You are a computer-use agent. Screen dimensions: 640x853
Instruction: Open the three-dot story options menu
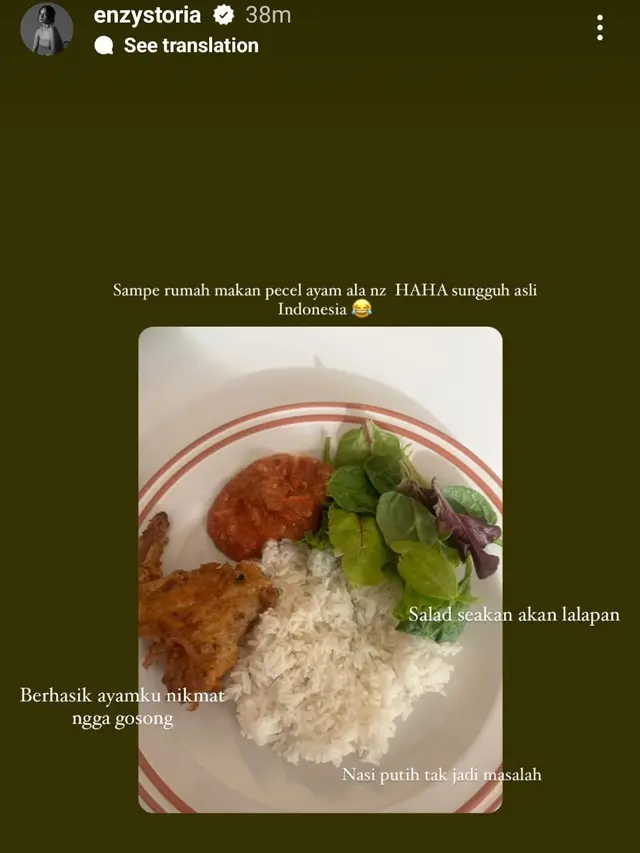point(599,28)
